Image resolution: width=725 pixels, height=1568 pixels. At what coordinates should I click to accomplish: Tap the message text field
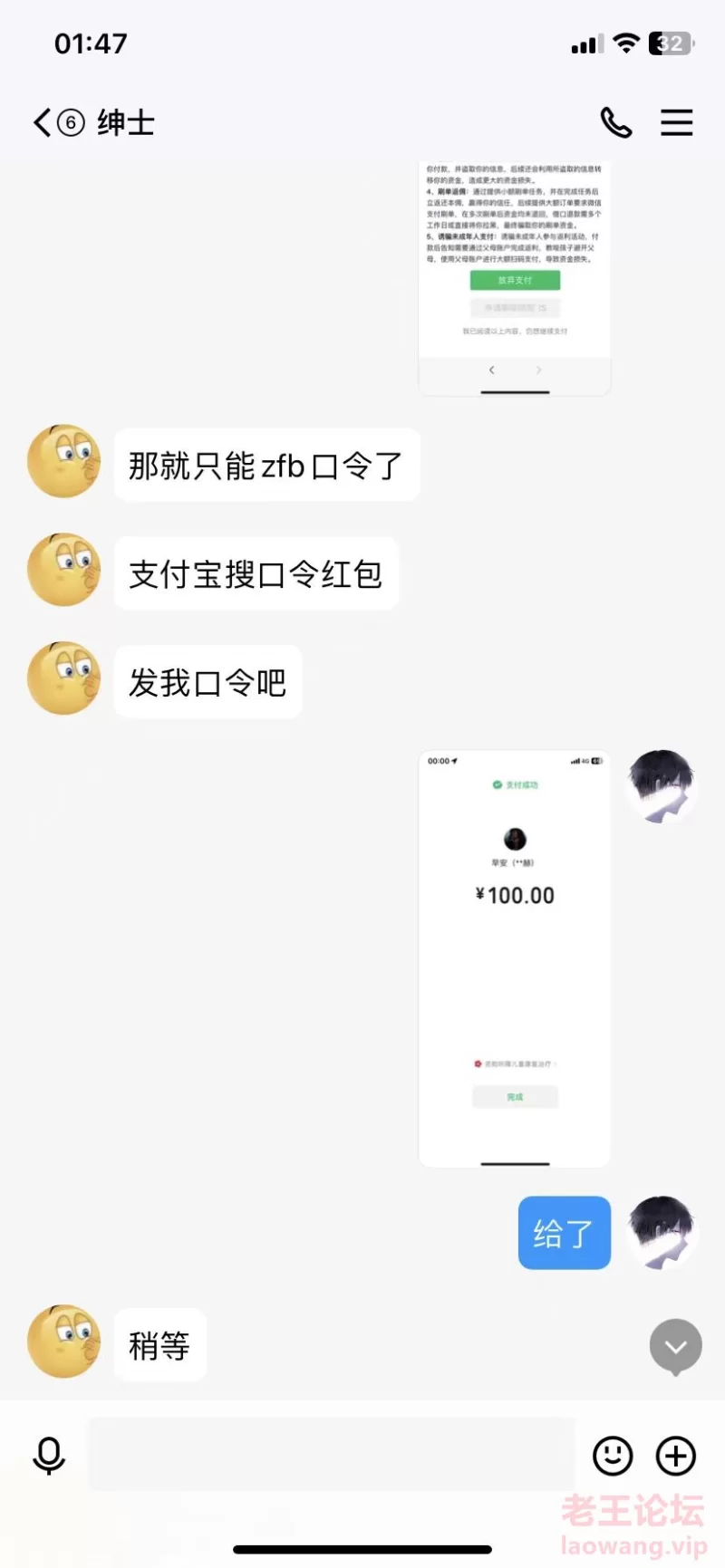(x=331, y=1455)
